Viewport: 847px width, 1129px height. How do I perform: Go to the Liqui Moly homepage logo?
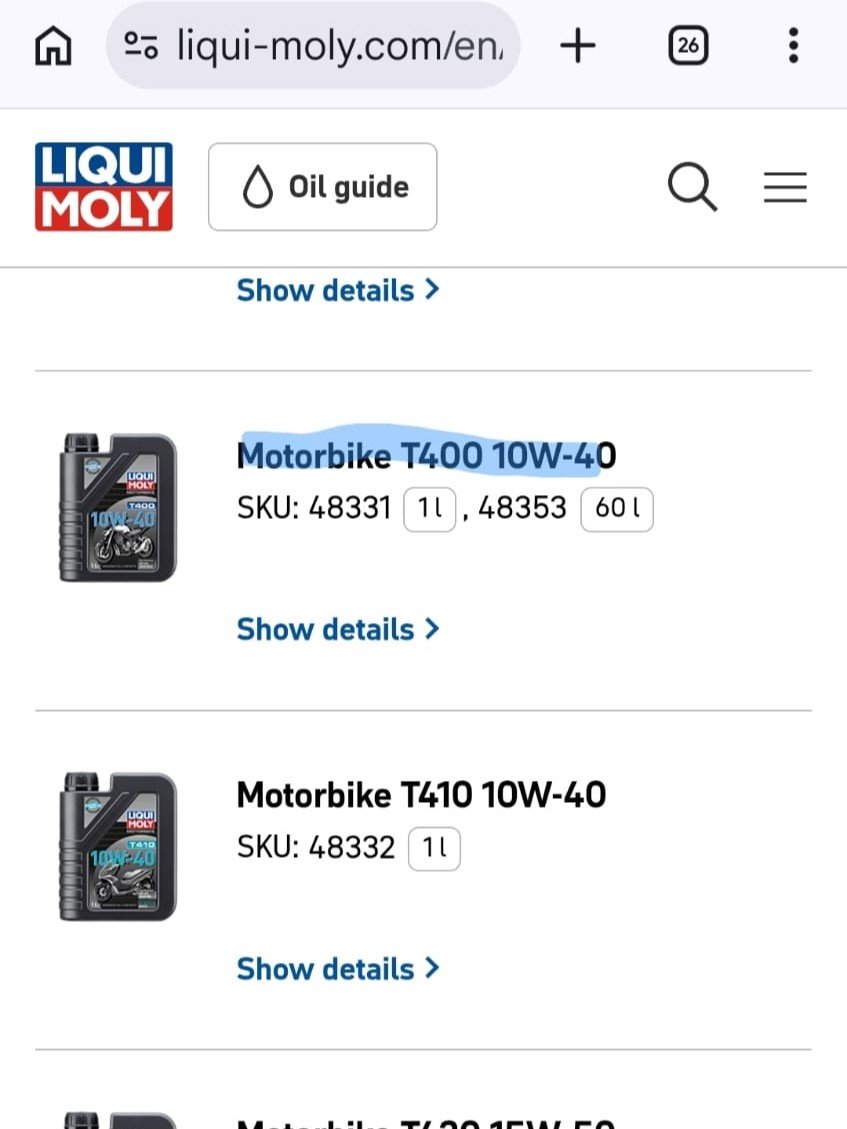tap(104, 187)
